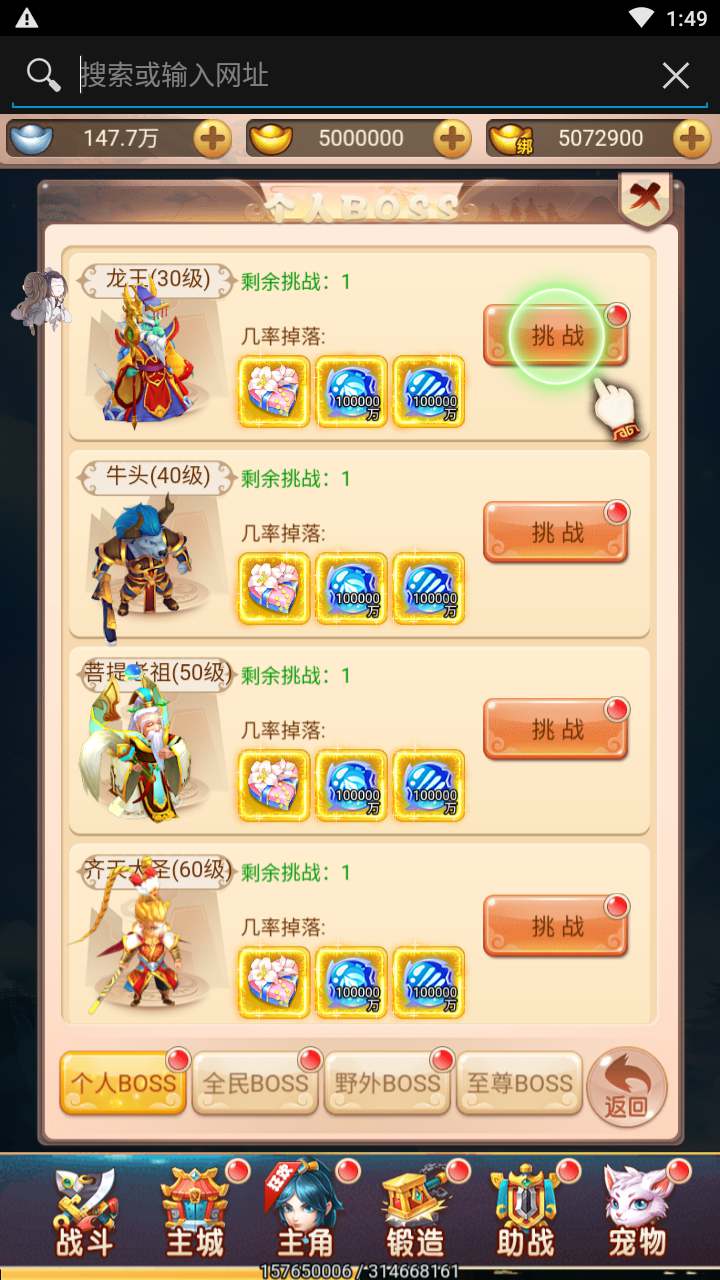
Task: Challenge the 菩提老祖 (50级) boss
Action: click(556, 730)
